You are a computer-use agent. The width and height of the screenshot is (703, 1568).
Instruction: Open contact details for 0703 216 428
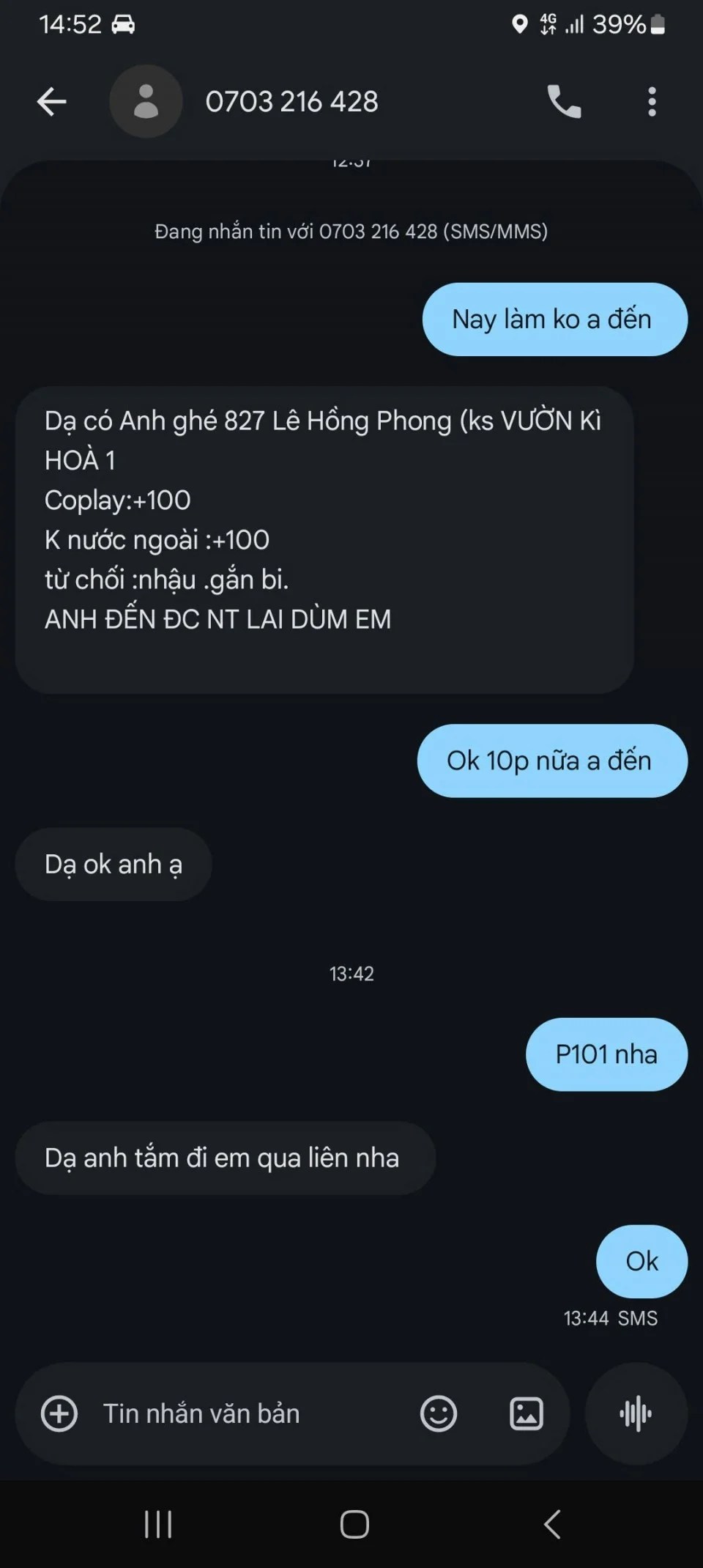point(291,102)
